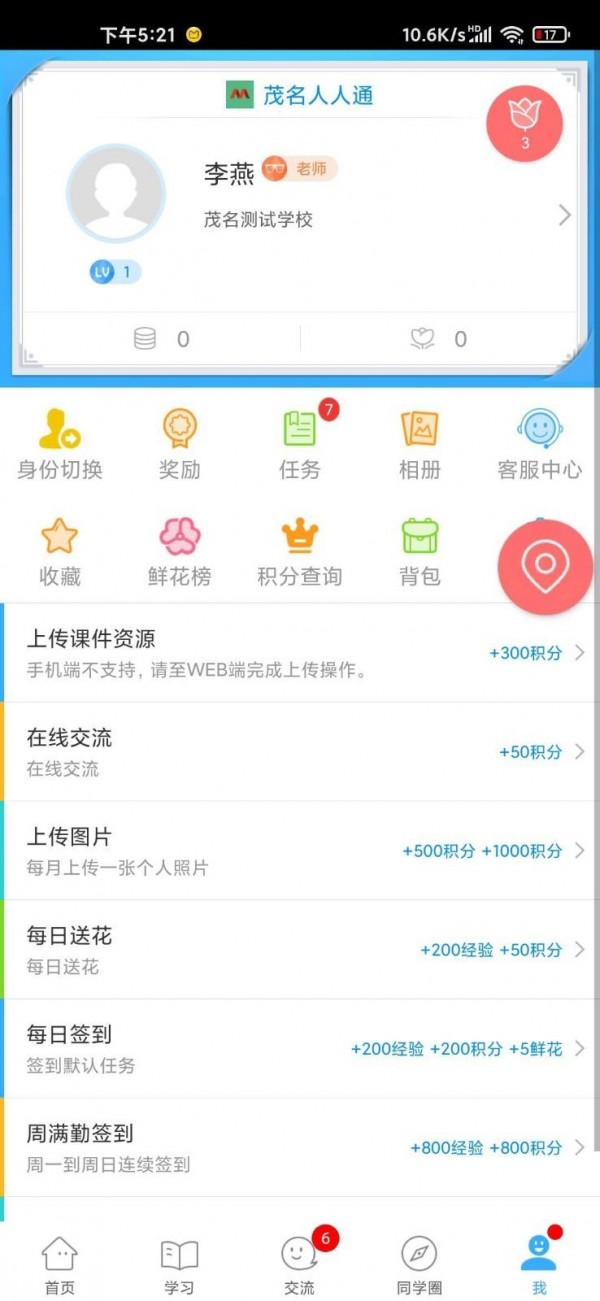Open the 每日签到 check-in task
This screenshot has height=1301, width=600.
click(300, 1049)
